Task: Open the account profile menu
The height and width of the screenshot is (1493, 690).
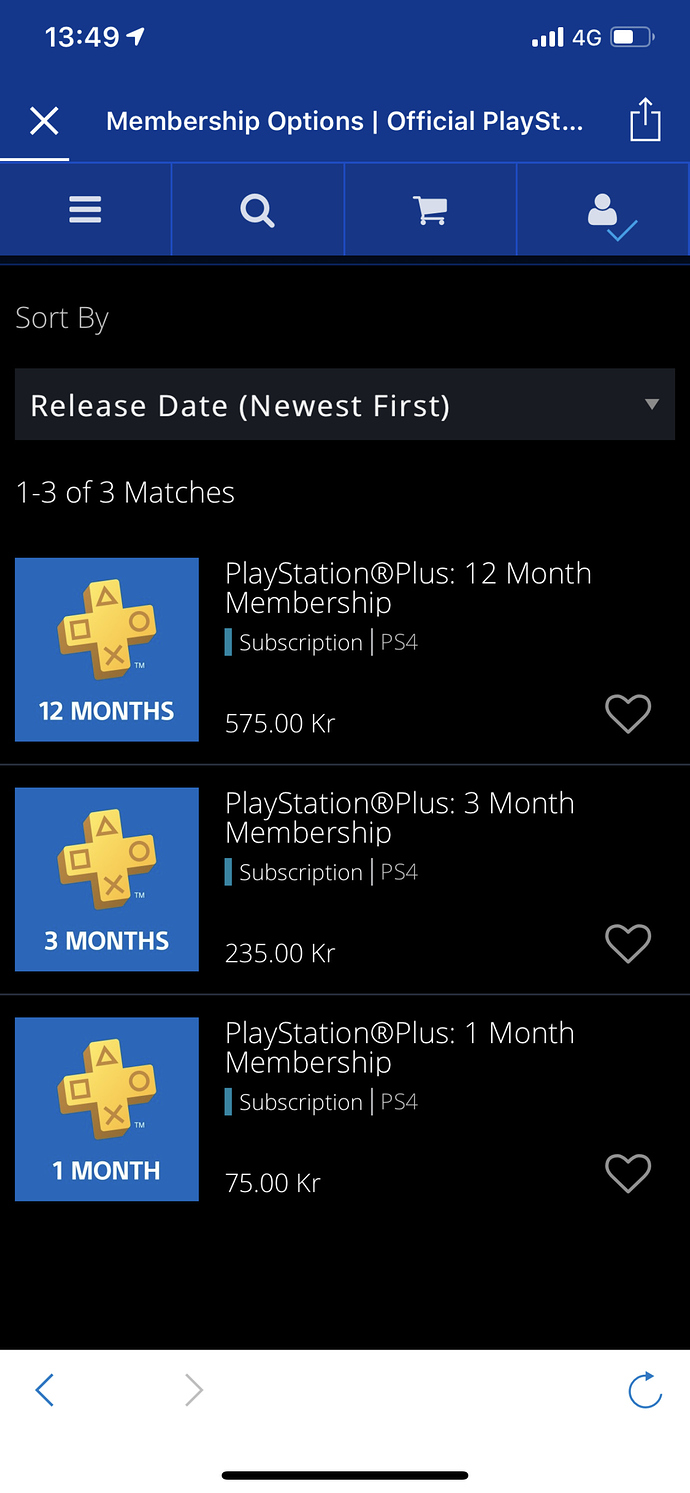Action: (603, 211)
